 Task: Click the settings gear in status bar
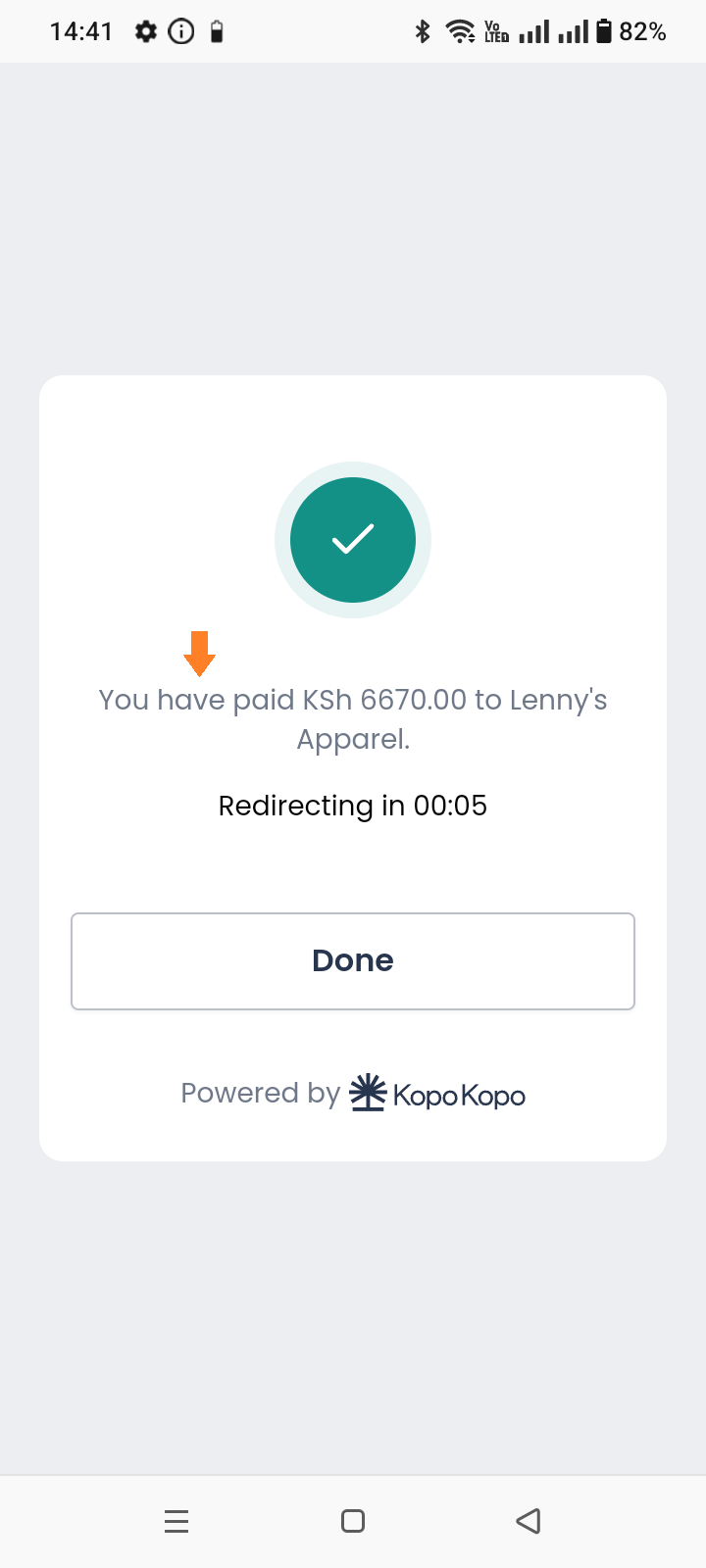tap(145, 31)
